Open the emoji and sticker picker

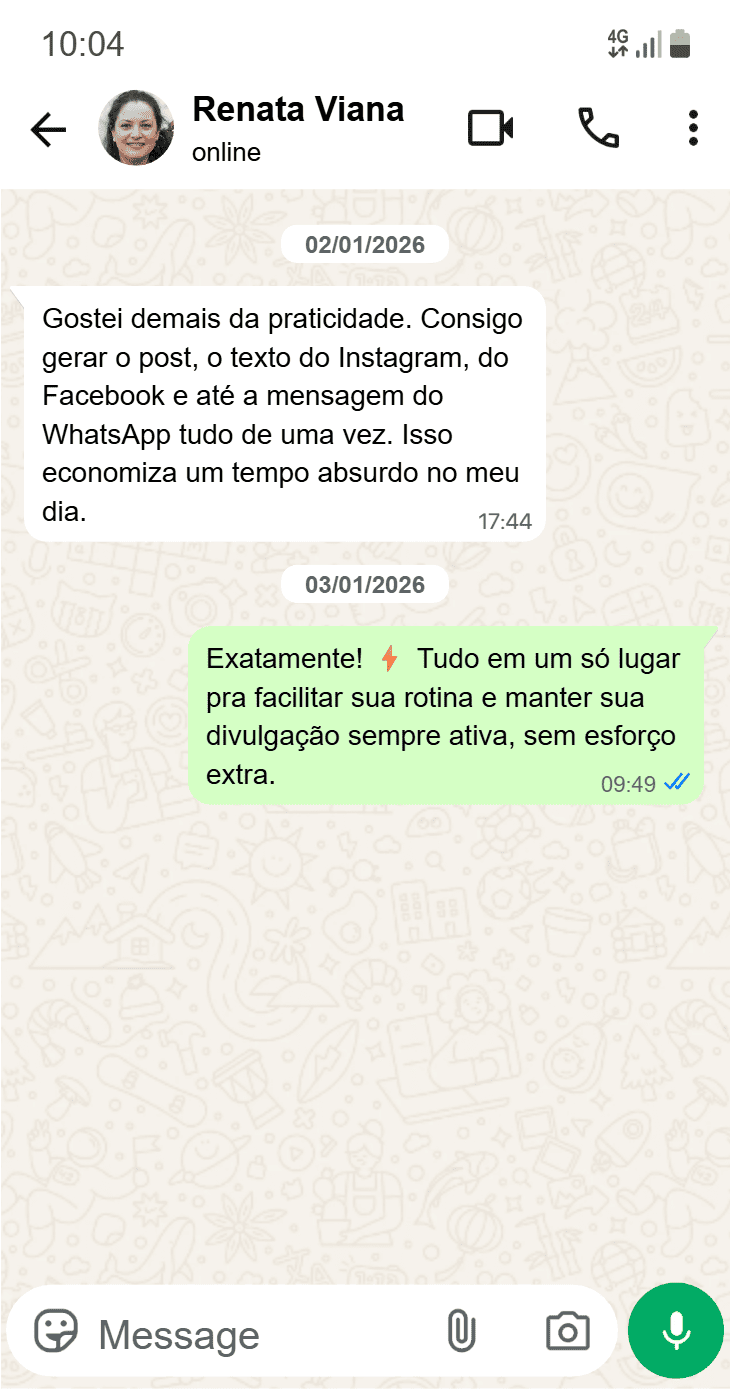58,1331
